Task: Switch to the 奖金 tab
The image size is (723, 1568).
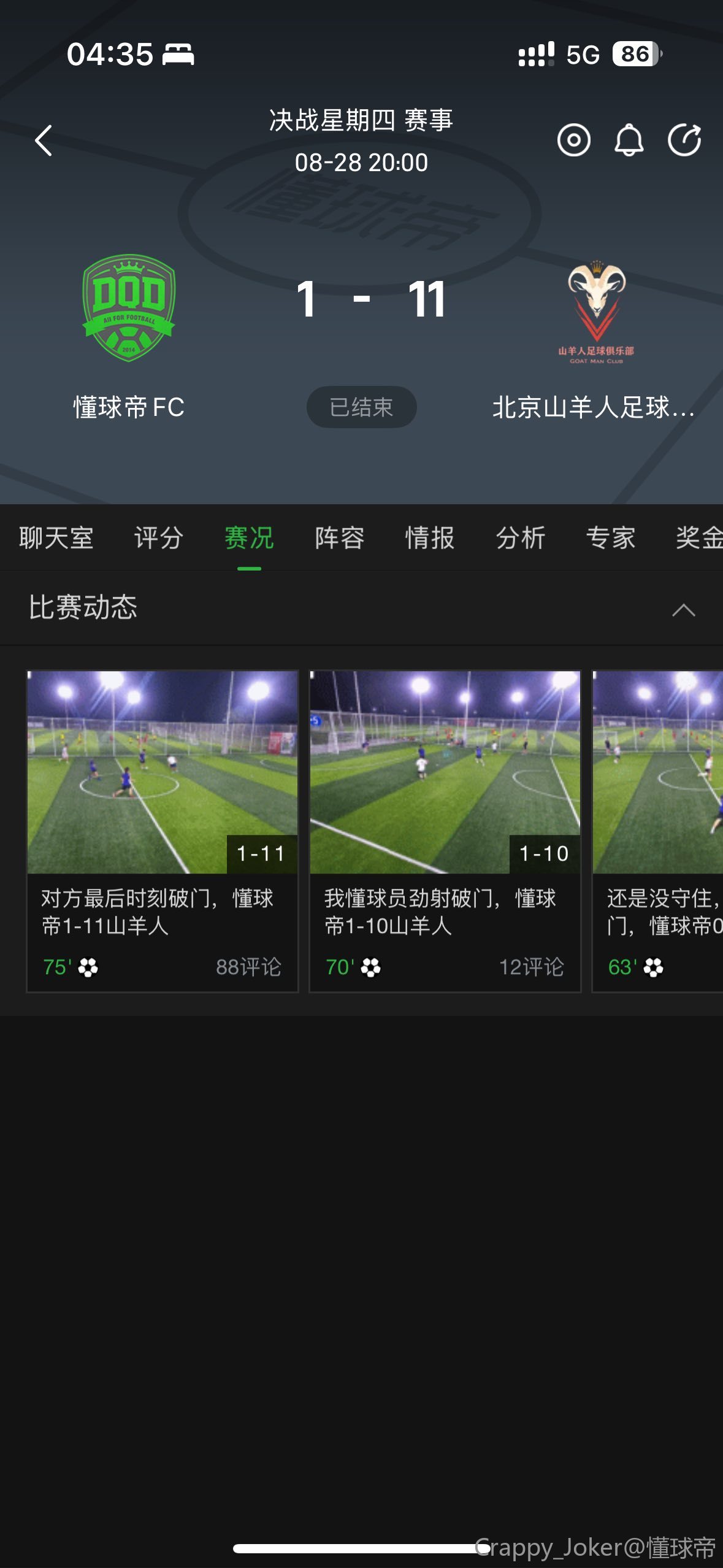Action: 698,538
